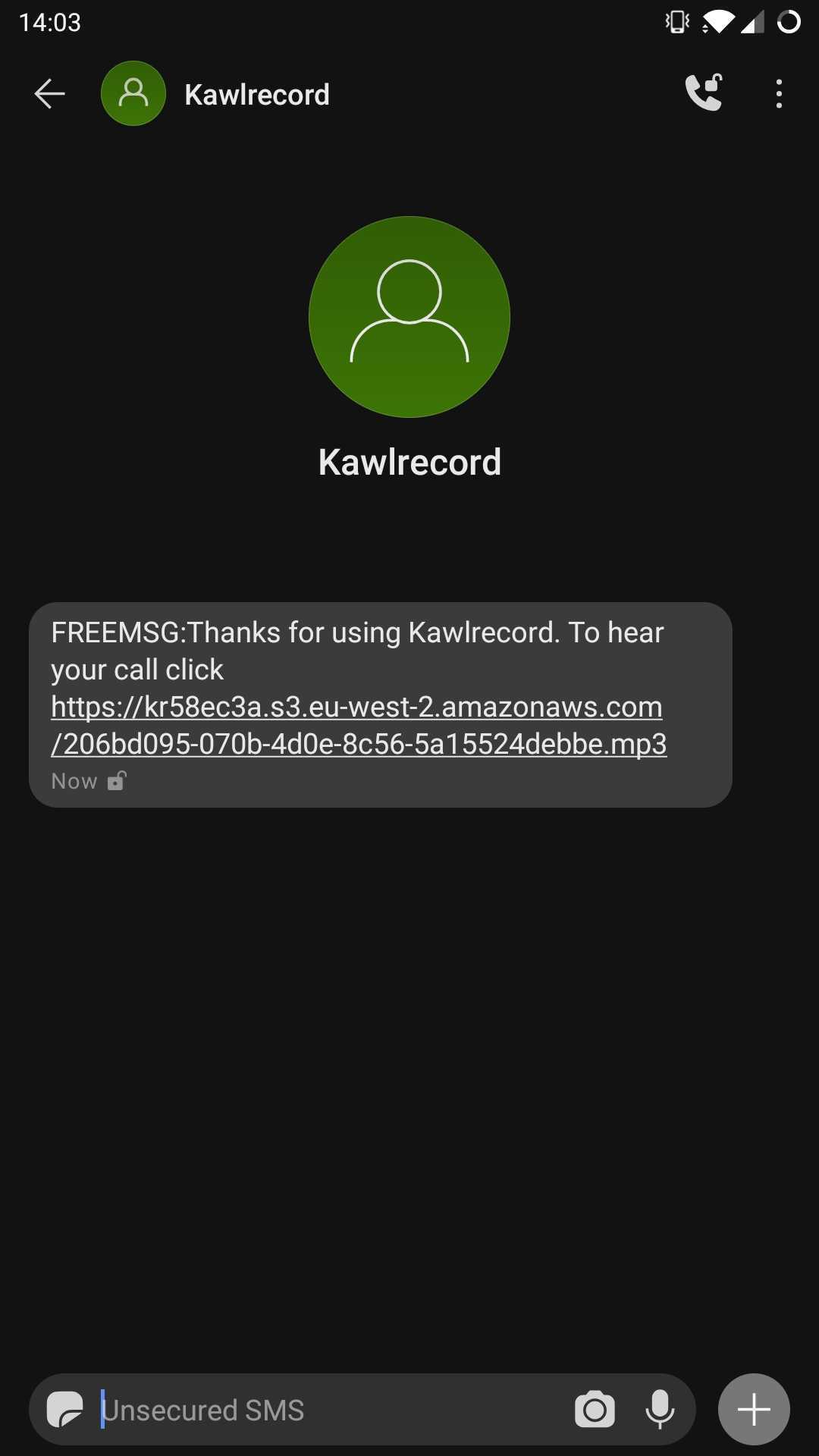Open the large Kawlrecord profile picture

pyautogui.click(x=409, y=317)
